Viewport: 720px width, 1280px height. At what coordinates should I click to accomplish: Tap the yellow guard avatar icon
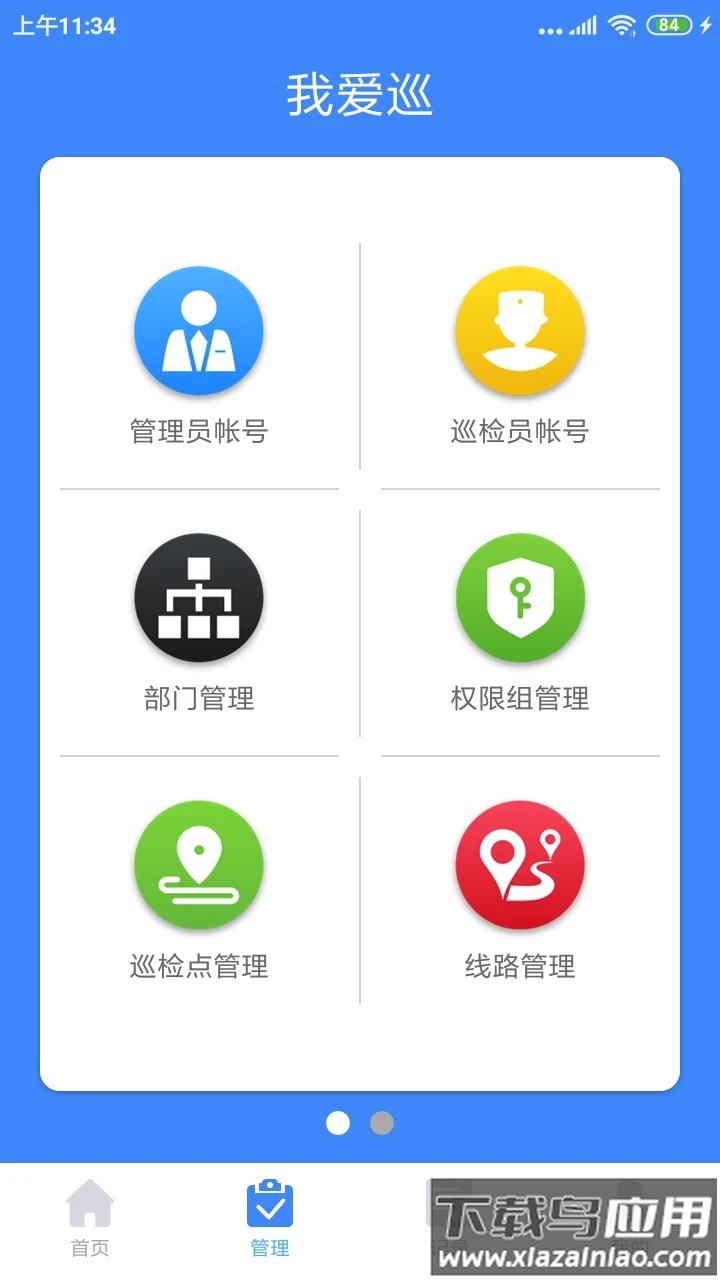pyautogui.click(x=519, y=330)
